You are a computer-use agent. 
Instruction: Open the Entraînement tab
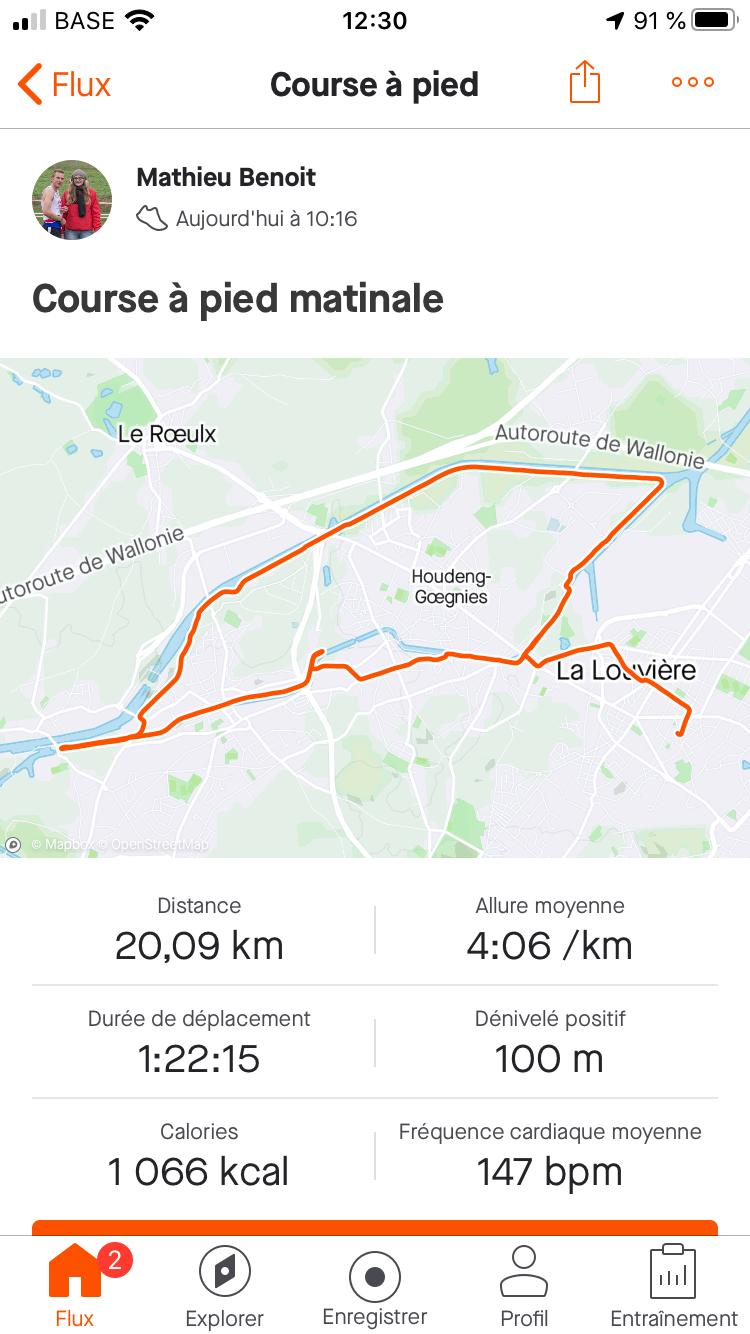tap(674, 1285)
